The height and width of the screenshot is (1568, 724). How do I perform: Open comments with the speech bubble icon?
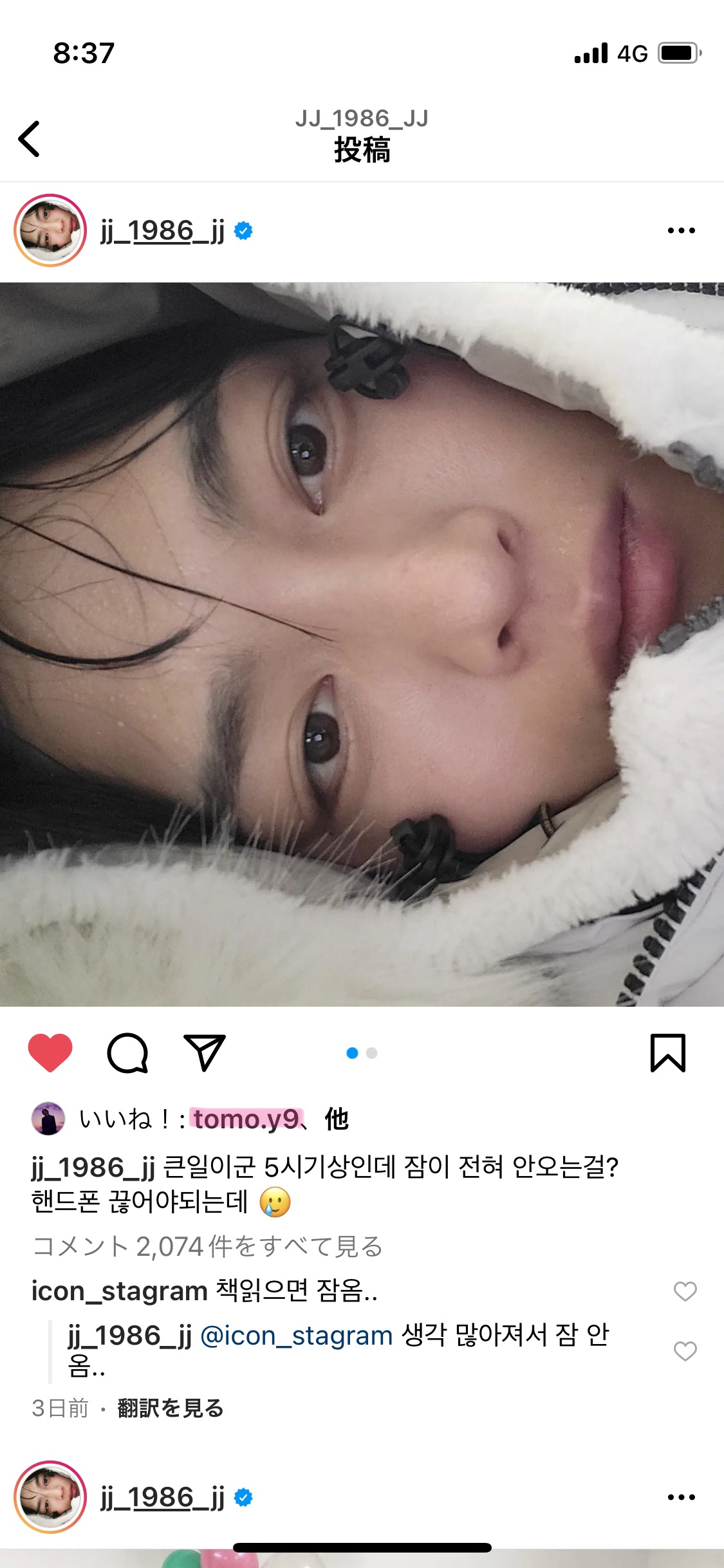127,1053
